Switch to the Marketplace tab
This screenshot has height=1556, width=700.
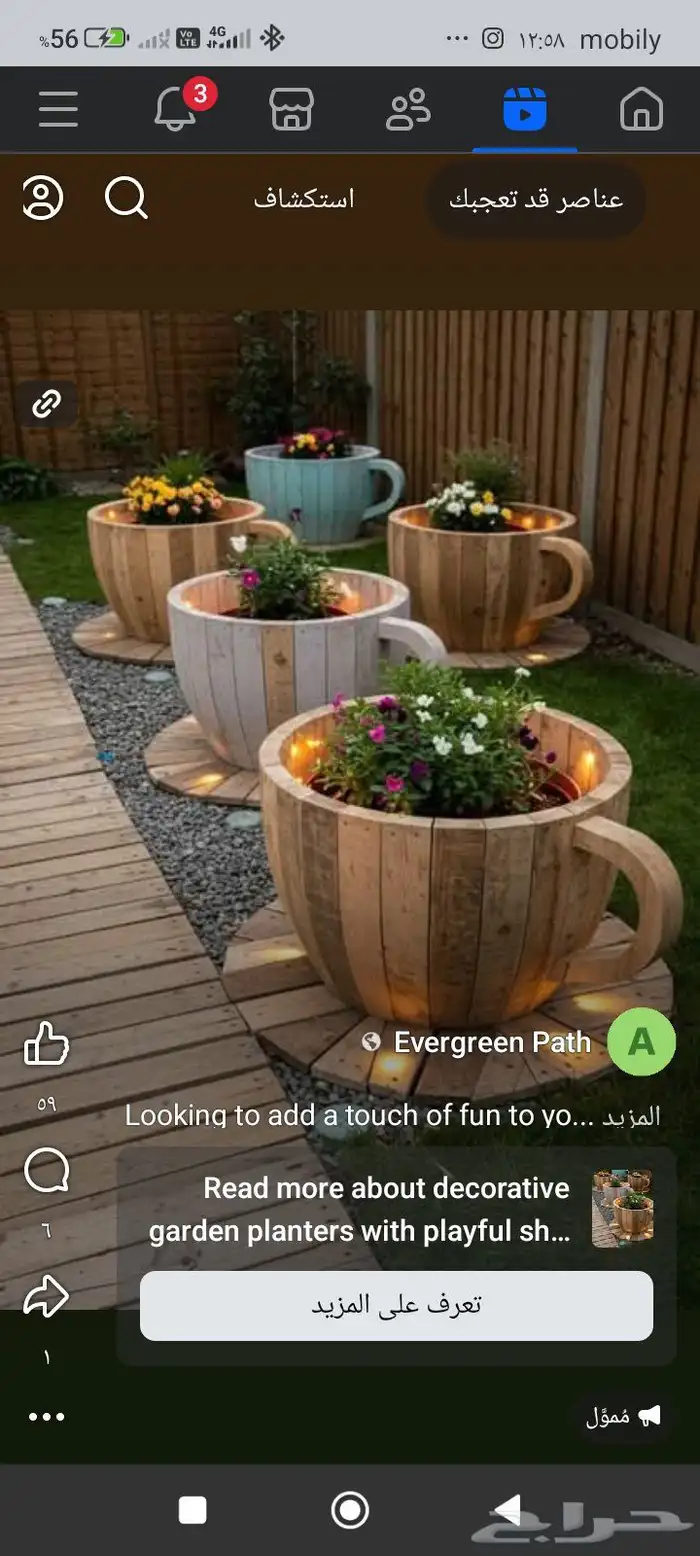[x=291, y=109]
